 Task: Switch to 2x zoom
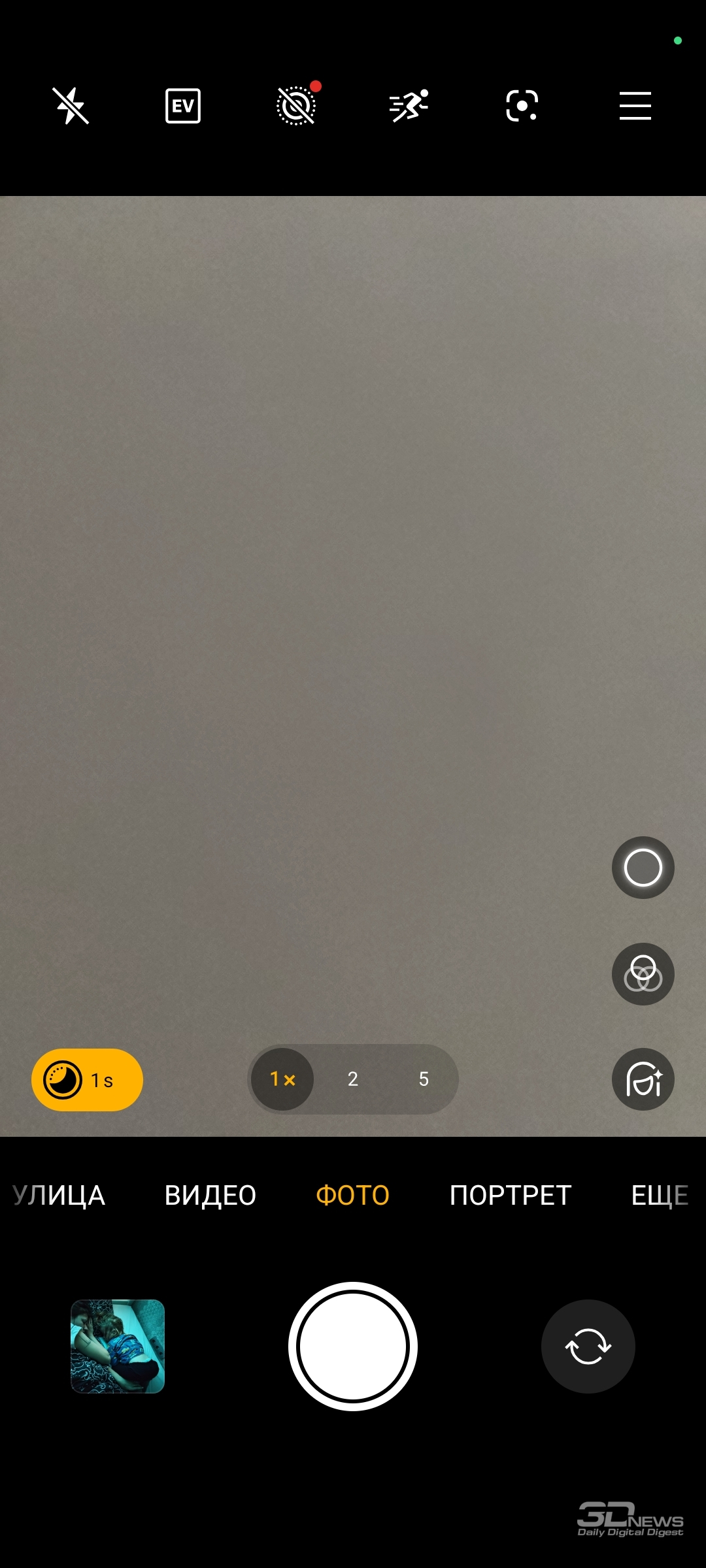coord(353,1079)
